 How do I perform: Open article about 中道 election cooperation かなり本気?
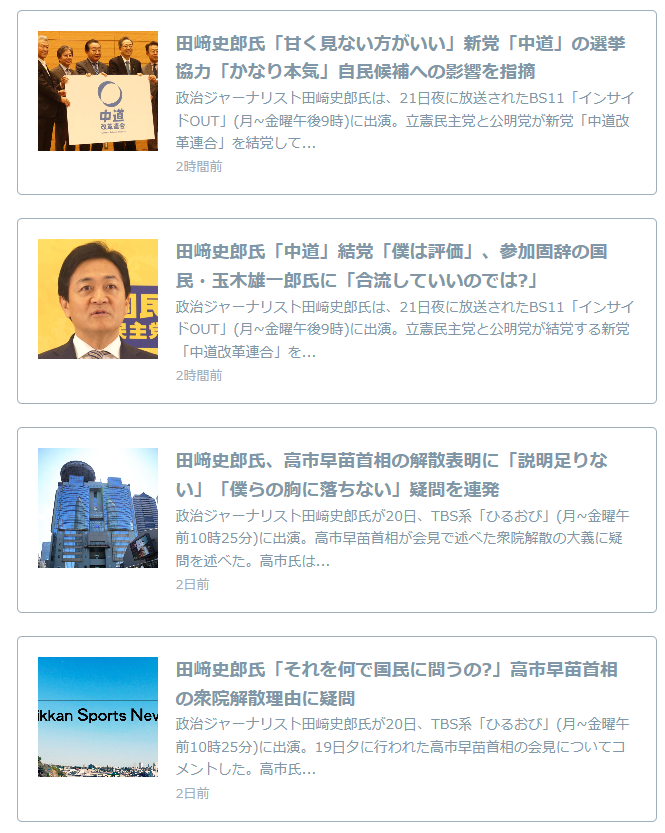(400, 57)
